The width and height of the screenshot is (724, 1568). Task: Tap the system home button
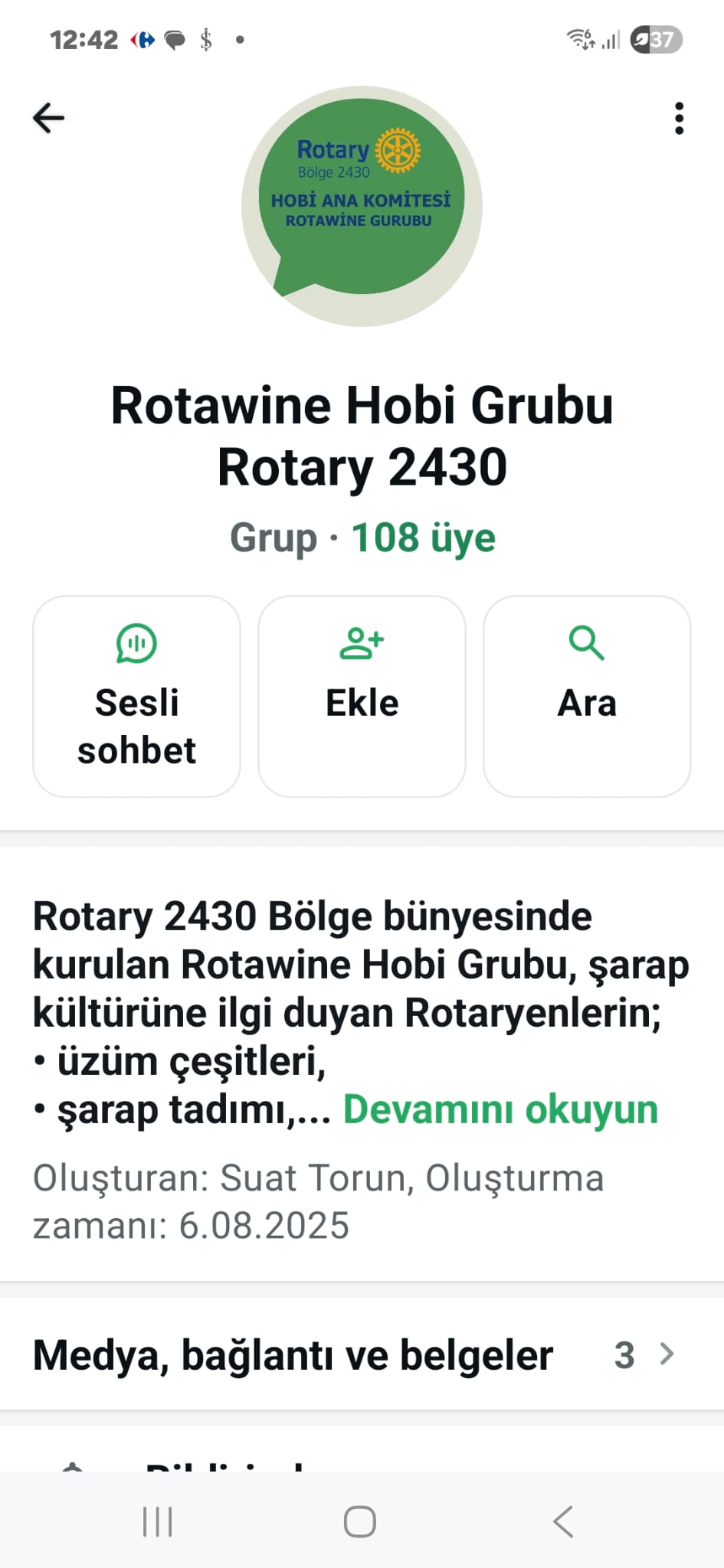pyautogui.click(x=360, y=1521)
